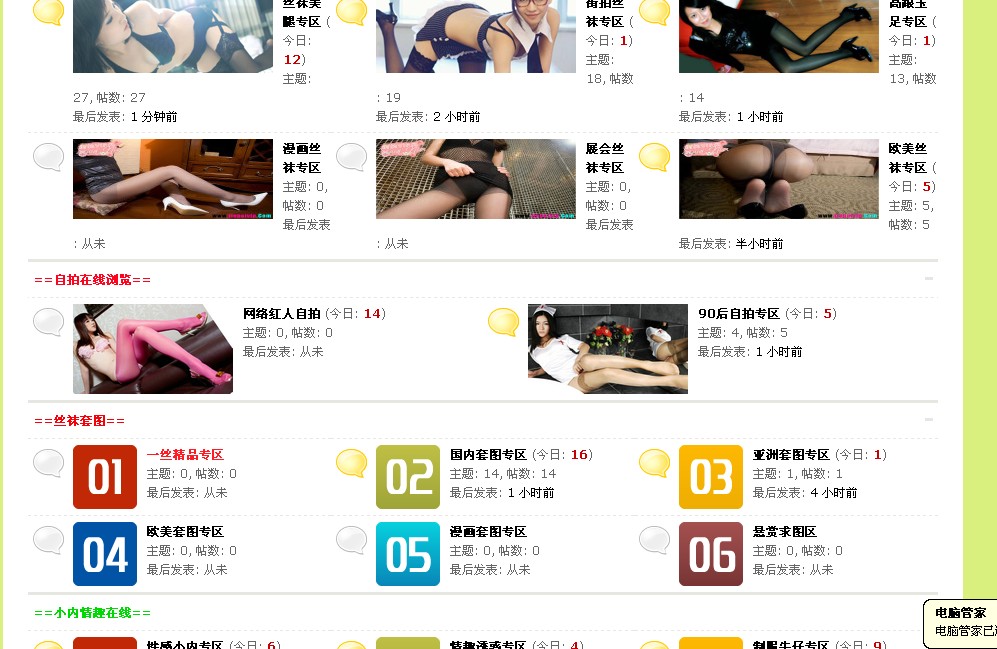Open the 欧美丝袜专区 forum link
Viewport: 997px width, 649px height.
908,158
